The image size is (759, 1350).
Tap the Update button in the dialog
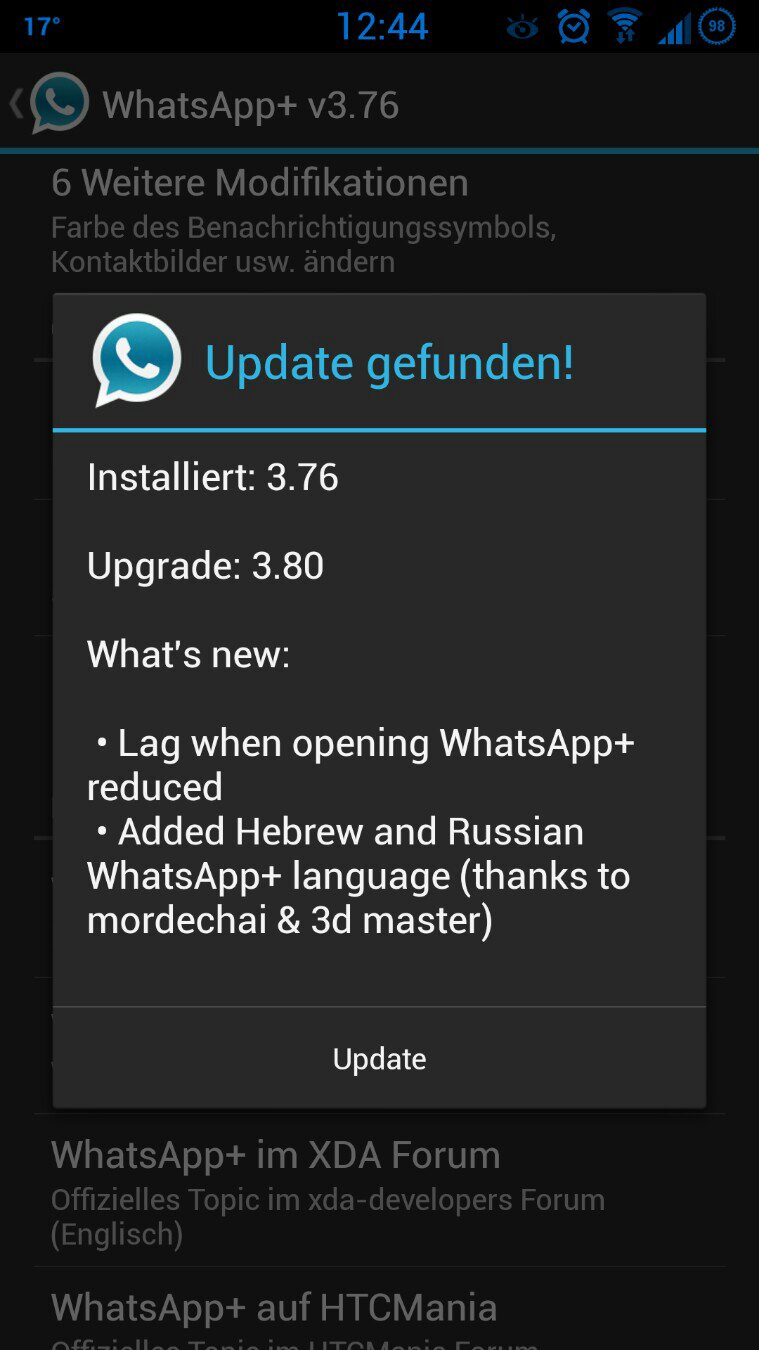point(379,1059)
